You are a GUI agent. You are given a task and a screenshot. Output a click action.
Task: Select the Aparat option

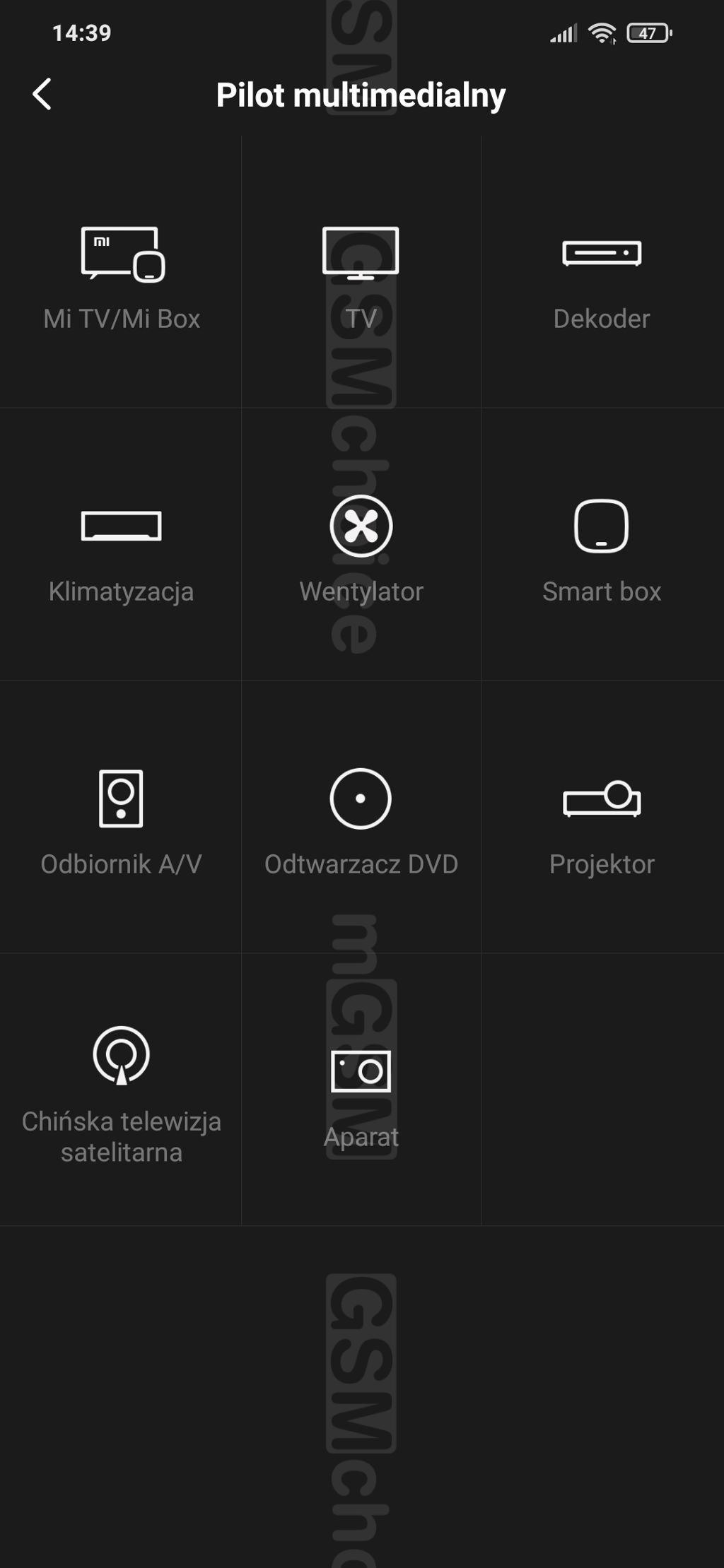(x=361, y=1090)
